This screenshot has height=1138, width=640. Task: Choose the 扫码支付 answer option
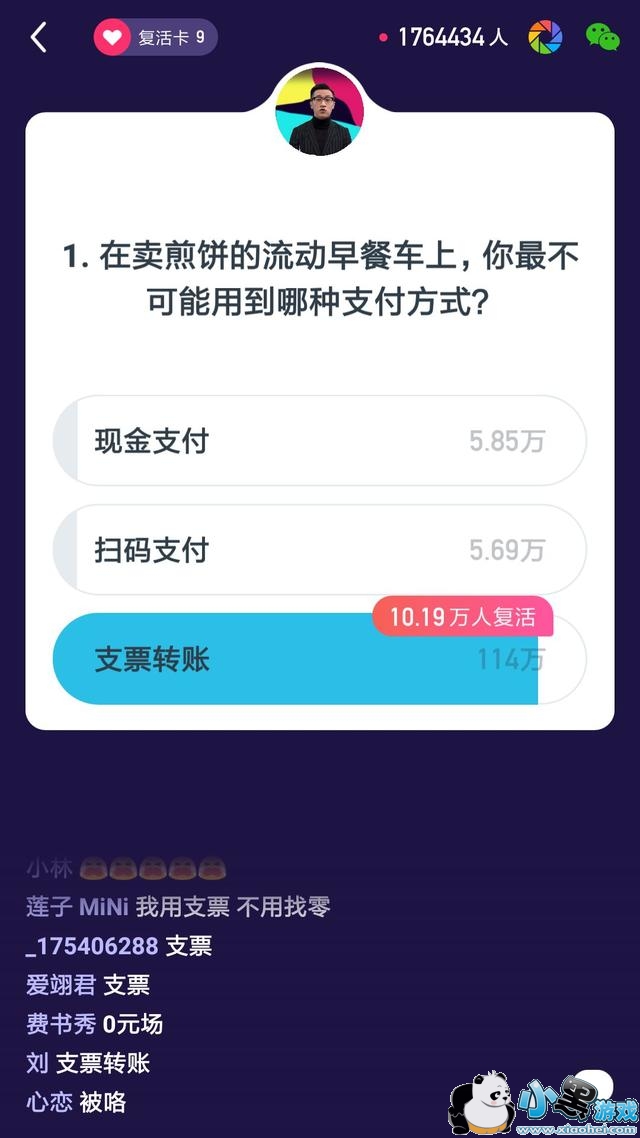[x=319, y=550]
